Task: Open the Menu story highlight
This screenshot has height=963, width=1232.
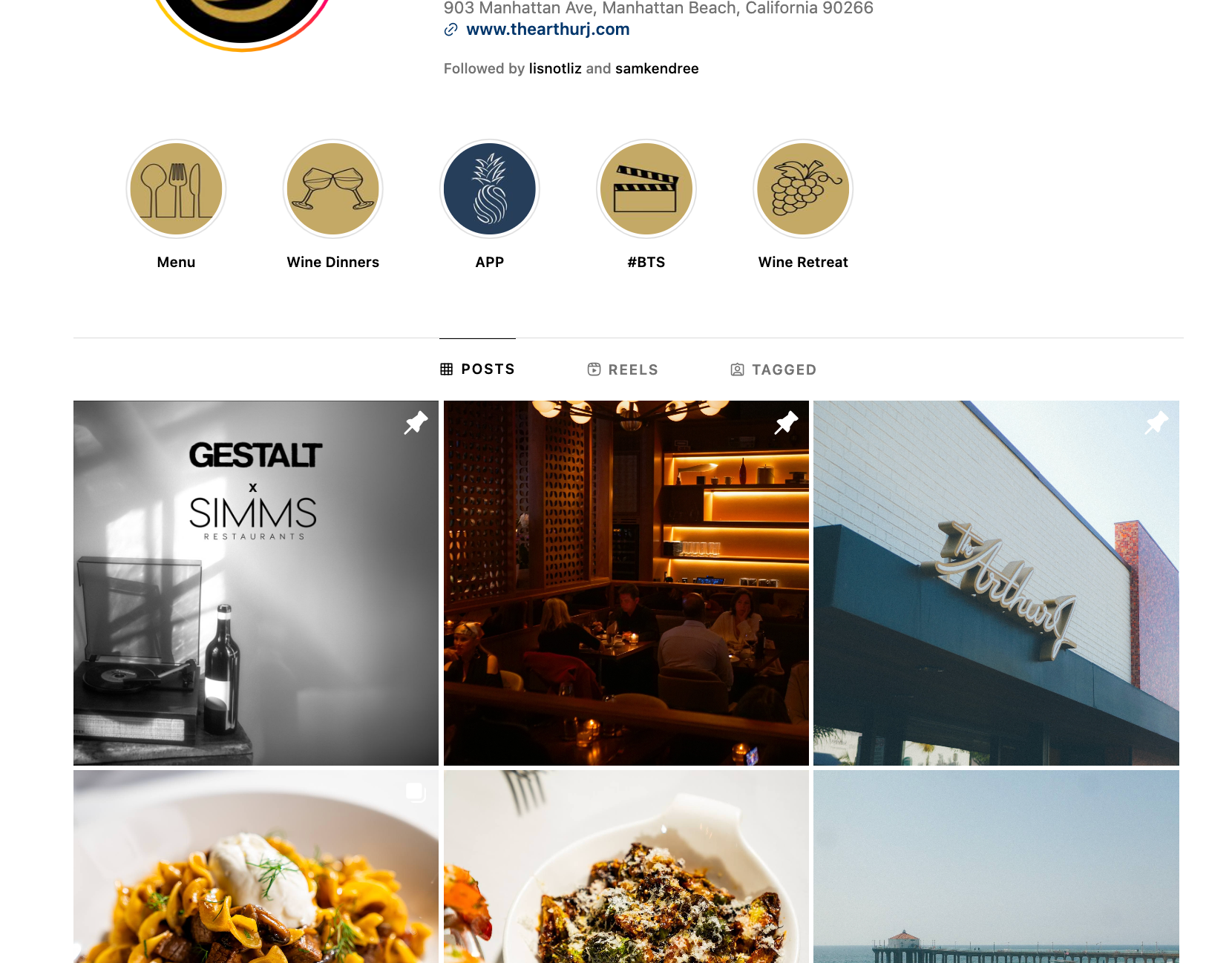Action: [176, 189]
